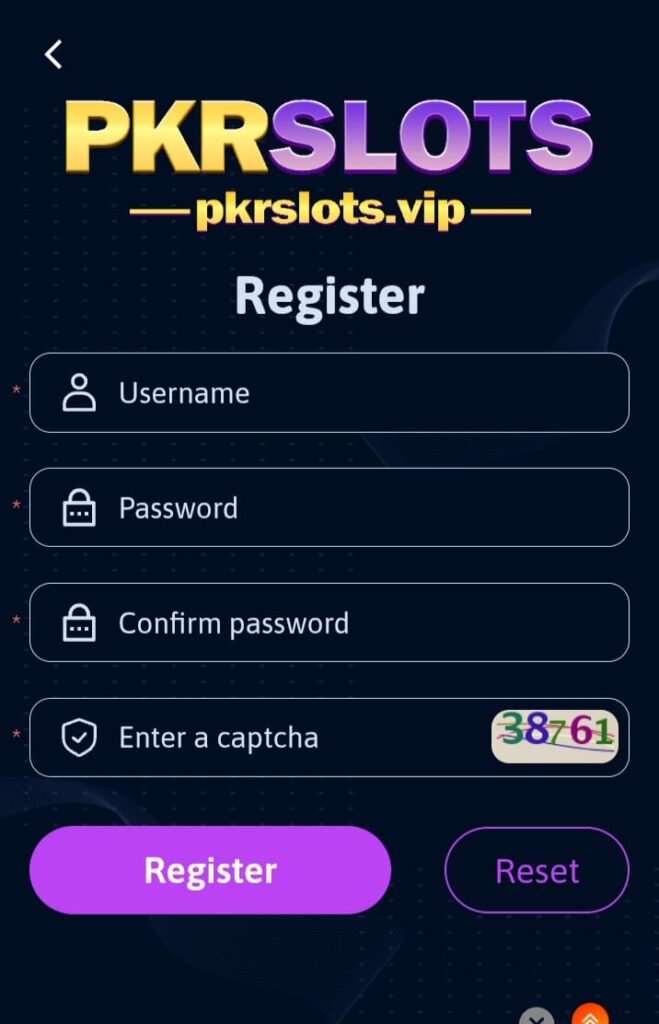Refresh the captcha code image
The width and height of the screenshot is (659, 1024).
click(555, 736)
